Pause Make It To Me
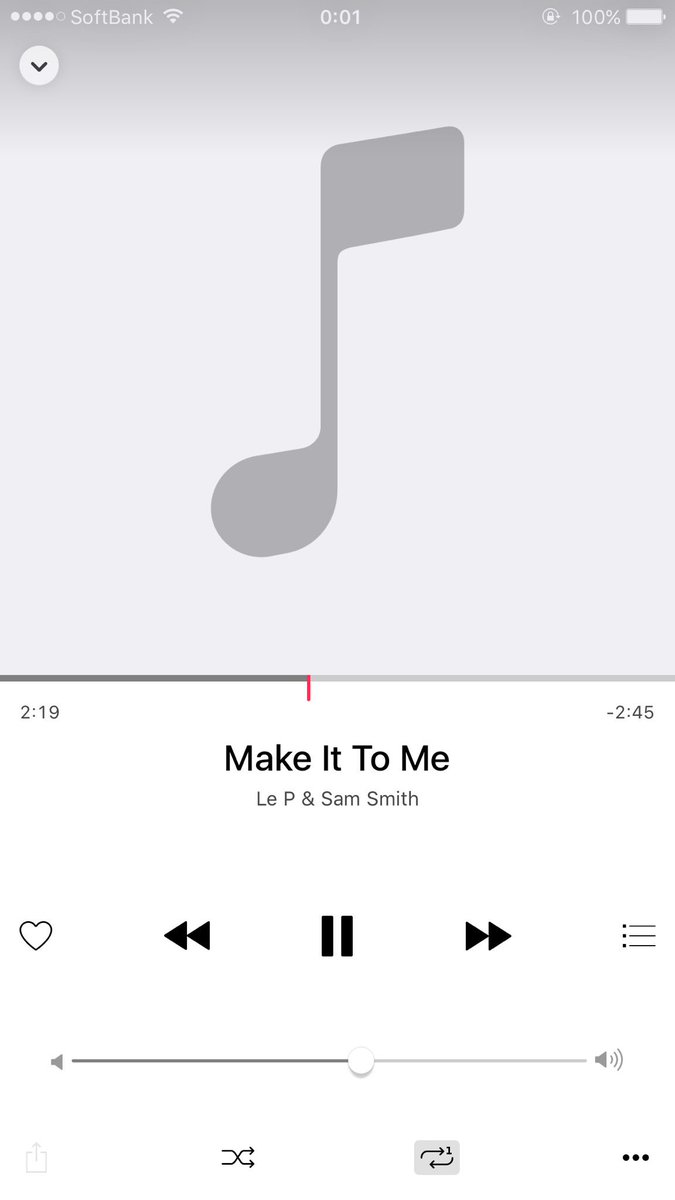 tap(337, 936)
